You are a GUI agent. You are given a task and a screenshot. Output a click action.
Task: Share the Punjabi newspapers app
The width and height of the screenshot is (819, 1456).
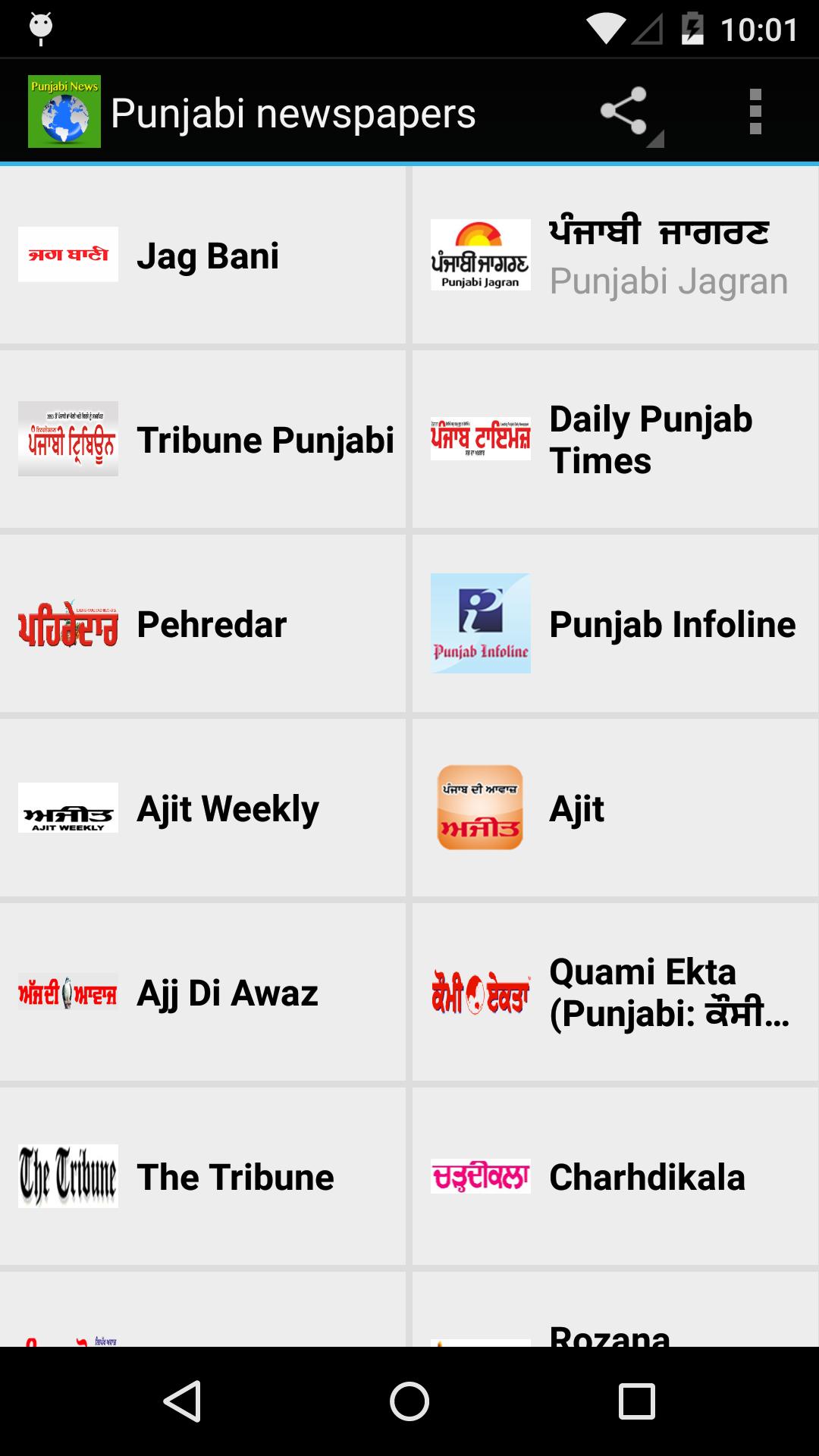[x=624, y=112]
